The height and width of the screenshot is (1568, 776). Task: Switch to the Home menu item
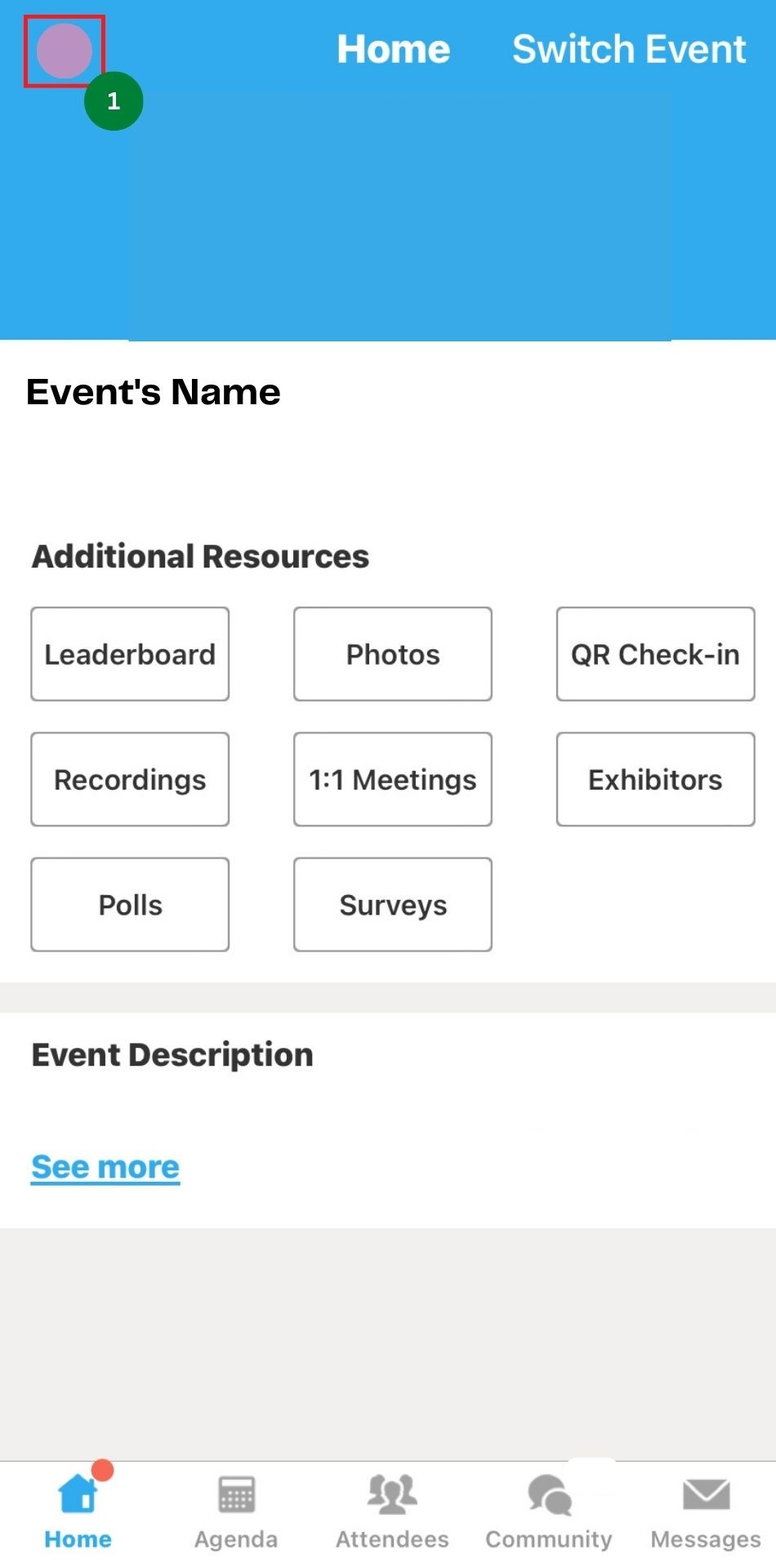(x=394, y=49)
